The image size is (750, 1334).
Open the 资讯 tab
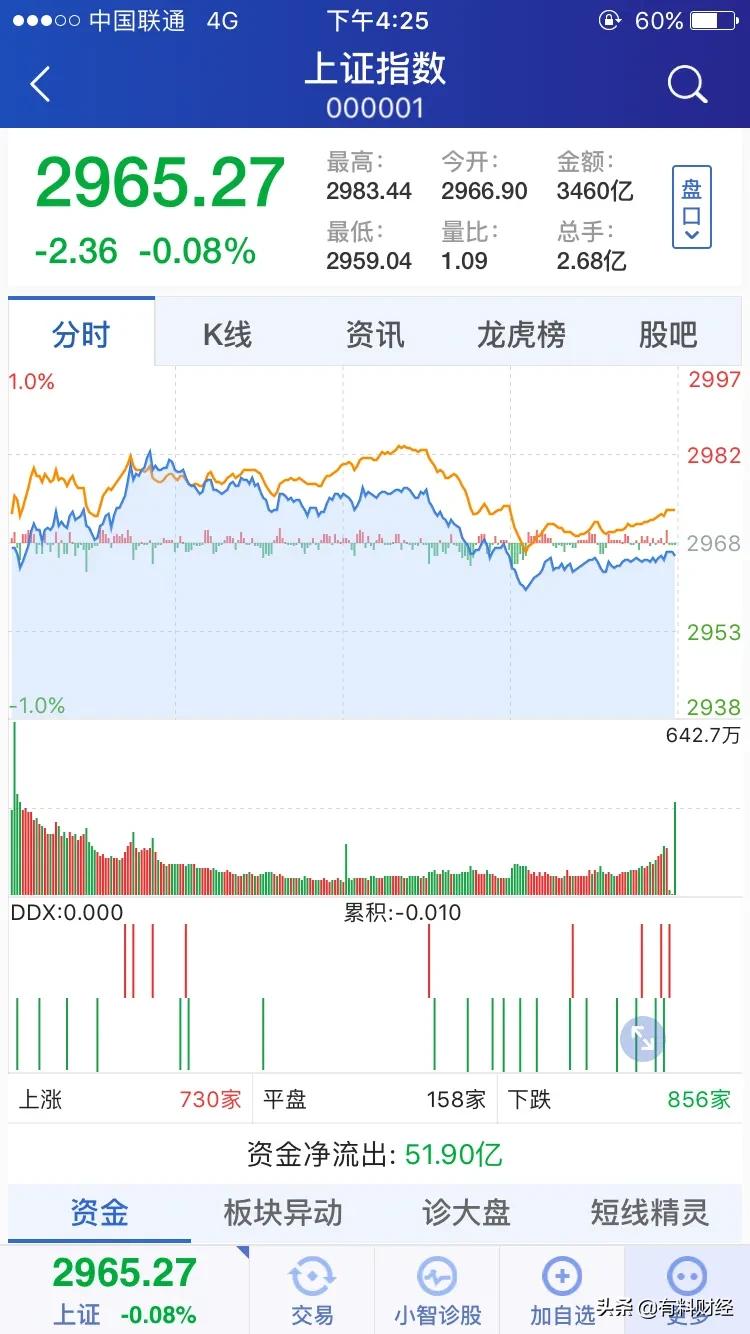[x=375, y=334]
